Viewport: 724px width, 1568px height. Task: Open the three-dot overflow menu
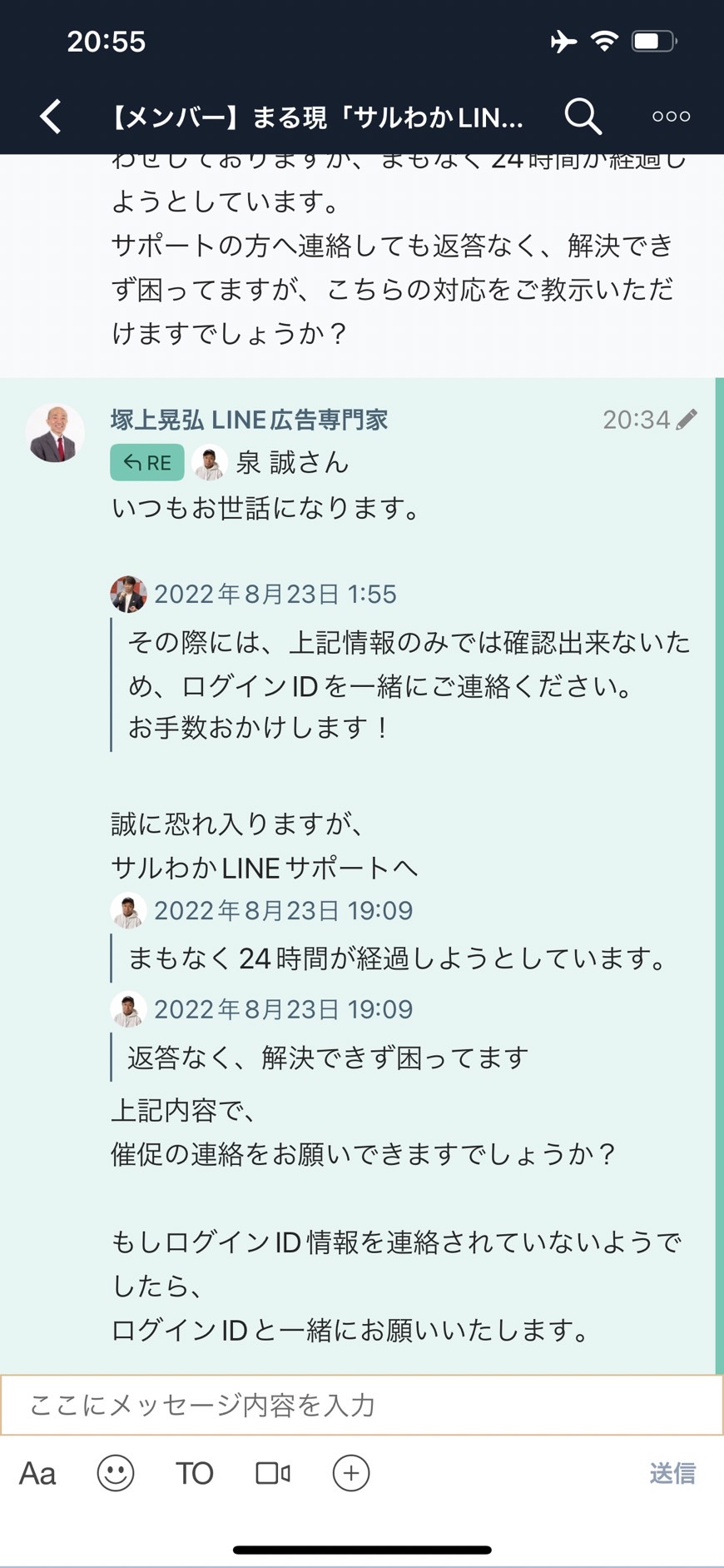coord(671,117)
